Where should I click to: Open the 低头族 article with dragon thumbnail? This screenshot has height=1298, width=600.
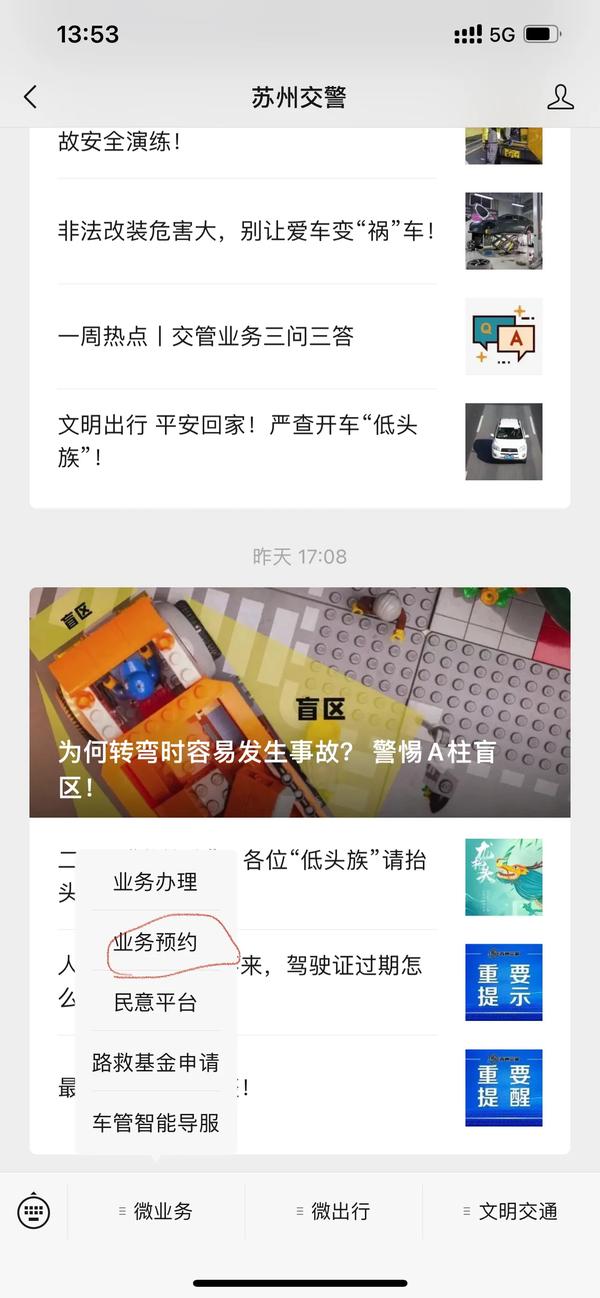pos(503,876)
